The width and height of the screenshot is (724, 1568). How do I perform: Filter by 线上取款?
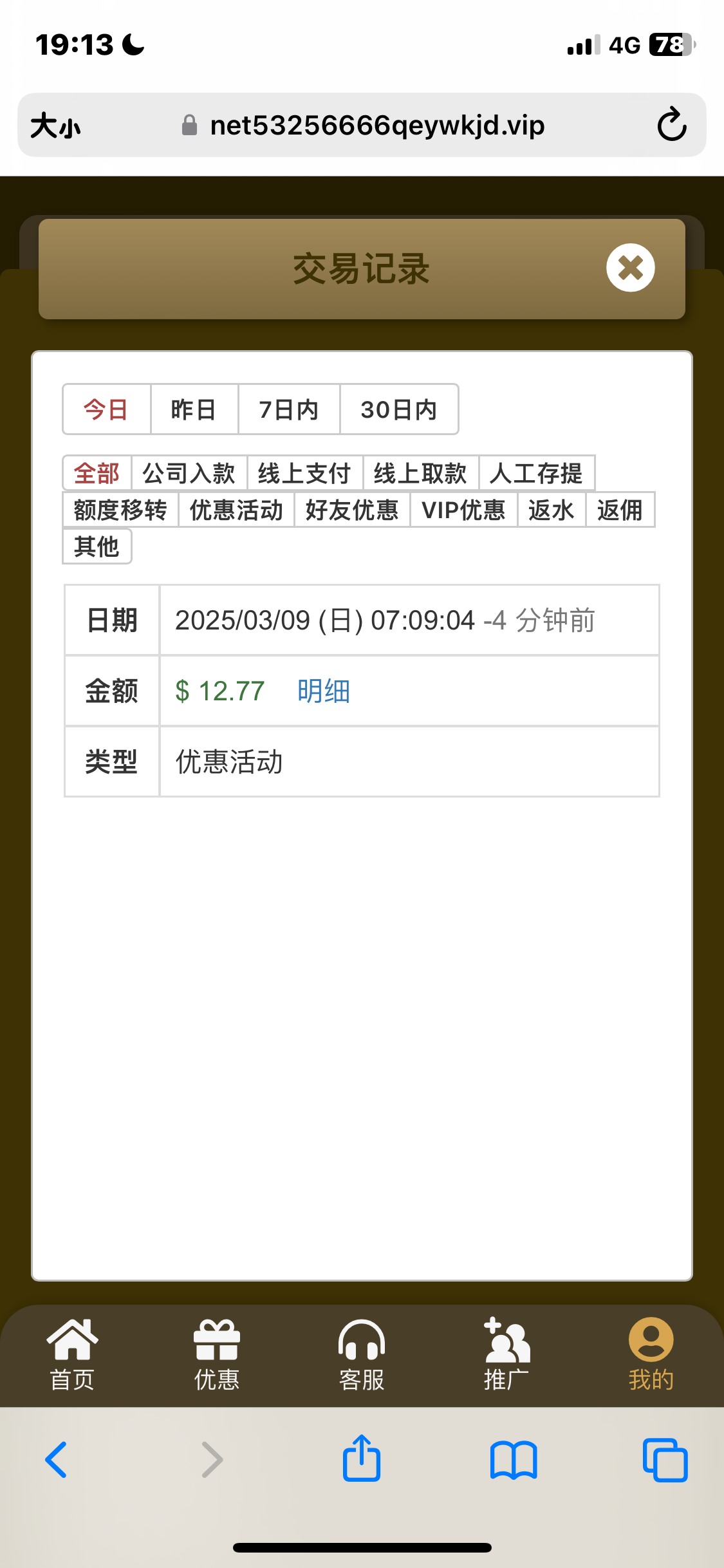pyautogui.click(x=420, y=473)
